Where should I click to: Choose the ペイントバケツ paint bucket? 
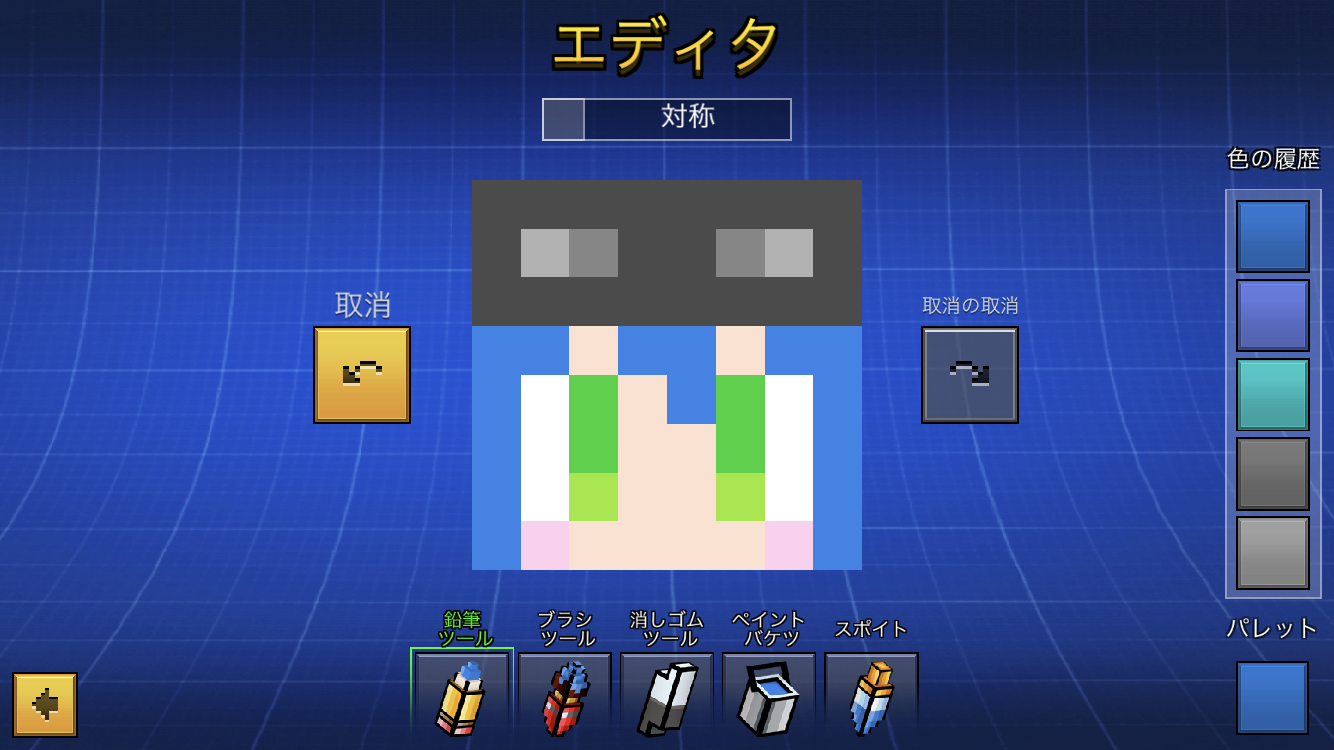pyautogui.click(x=769, y=696)
